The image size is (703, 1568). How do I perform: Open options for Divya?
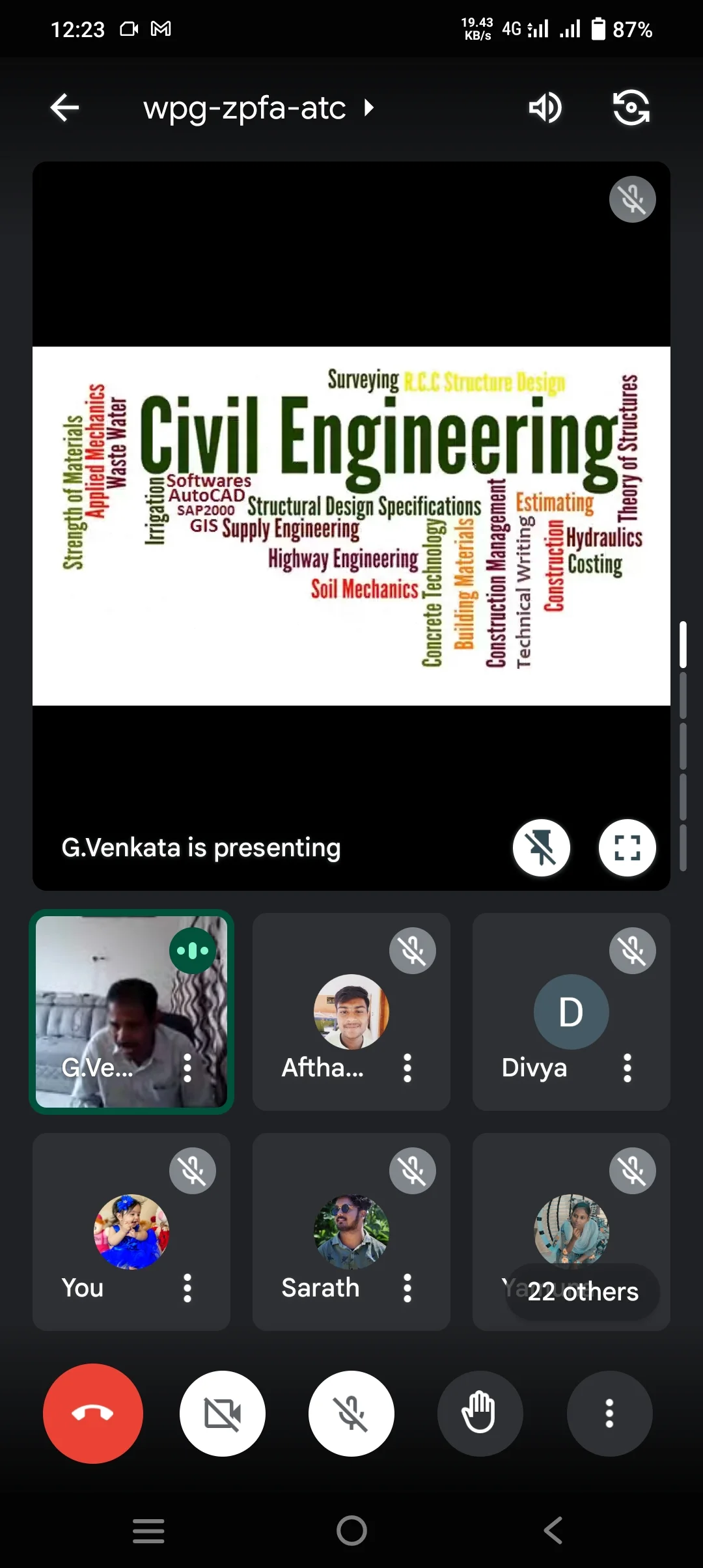(627, 1068)
